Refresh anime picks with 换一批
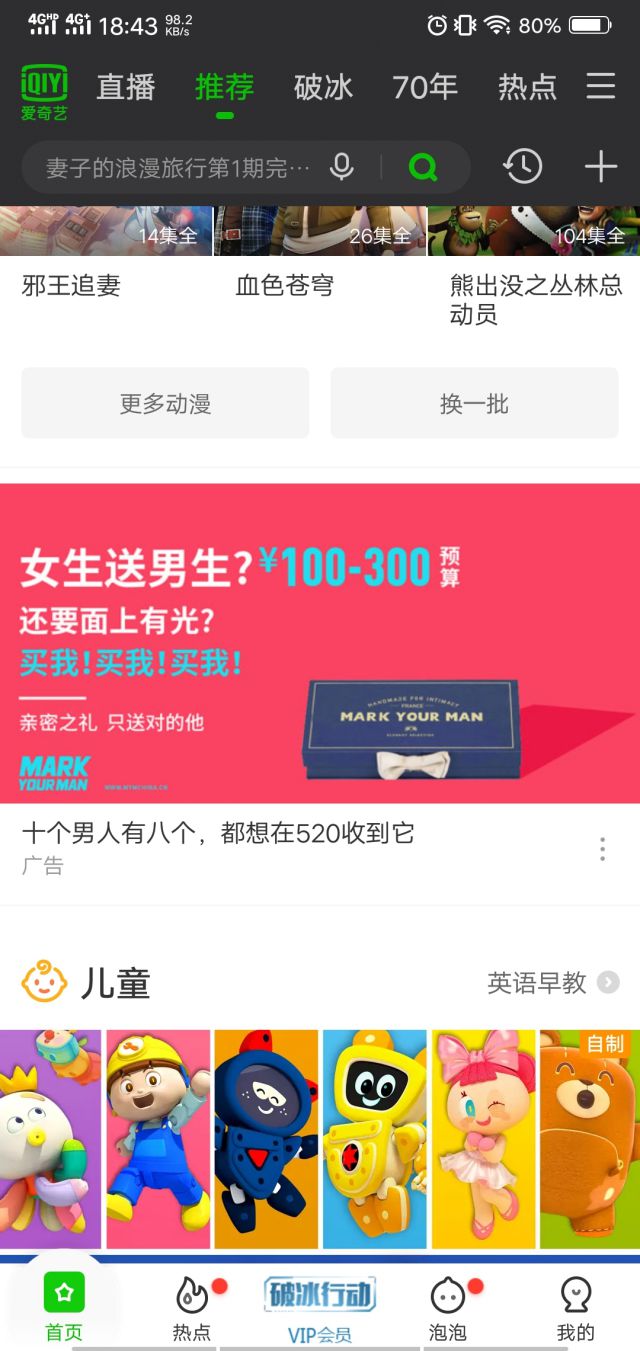 coord(474,403)
